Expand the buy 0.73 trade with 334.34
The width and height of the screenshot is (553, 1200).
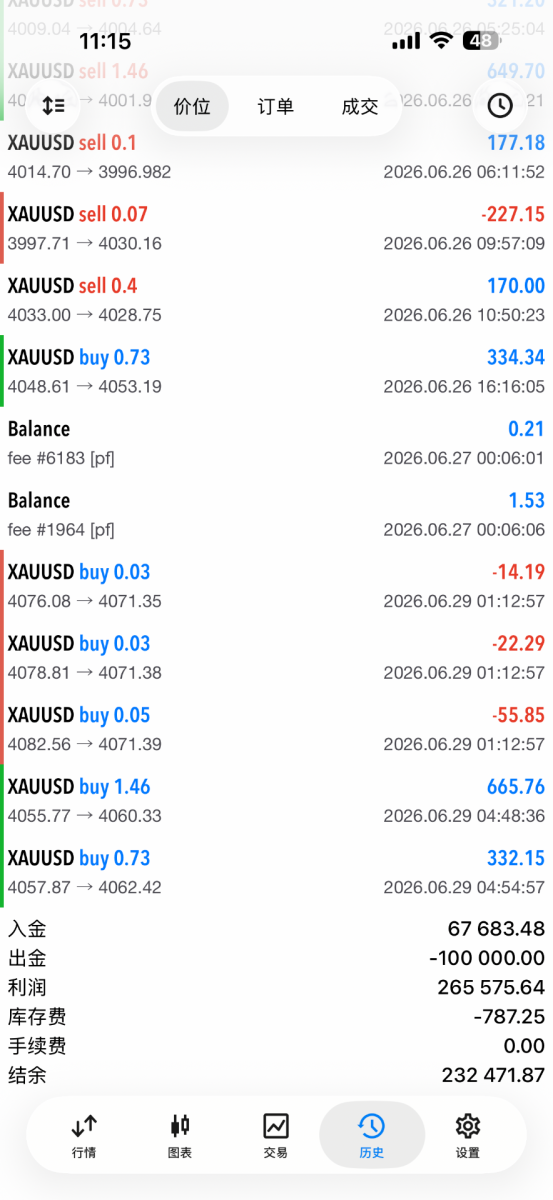[276, 371]
